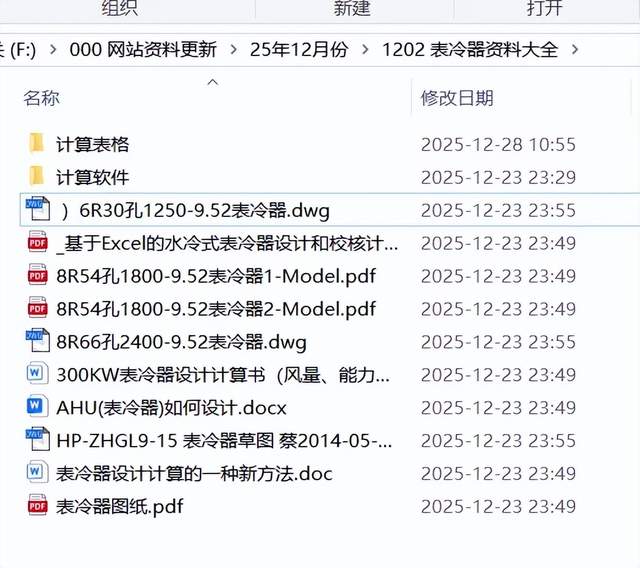Sort files by 修改日期 column header
The image size is (640, 568).
pyautogui.click(x=457, y=98)
